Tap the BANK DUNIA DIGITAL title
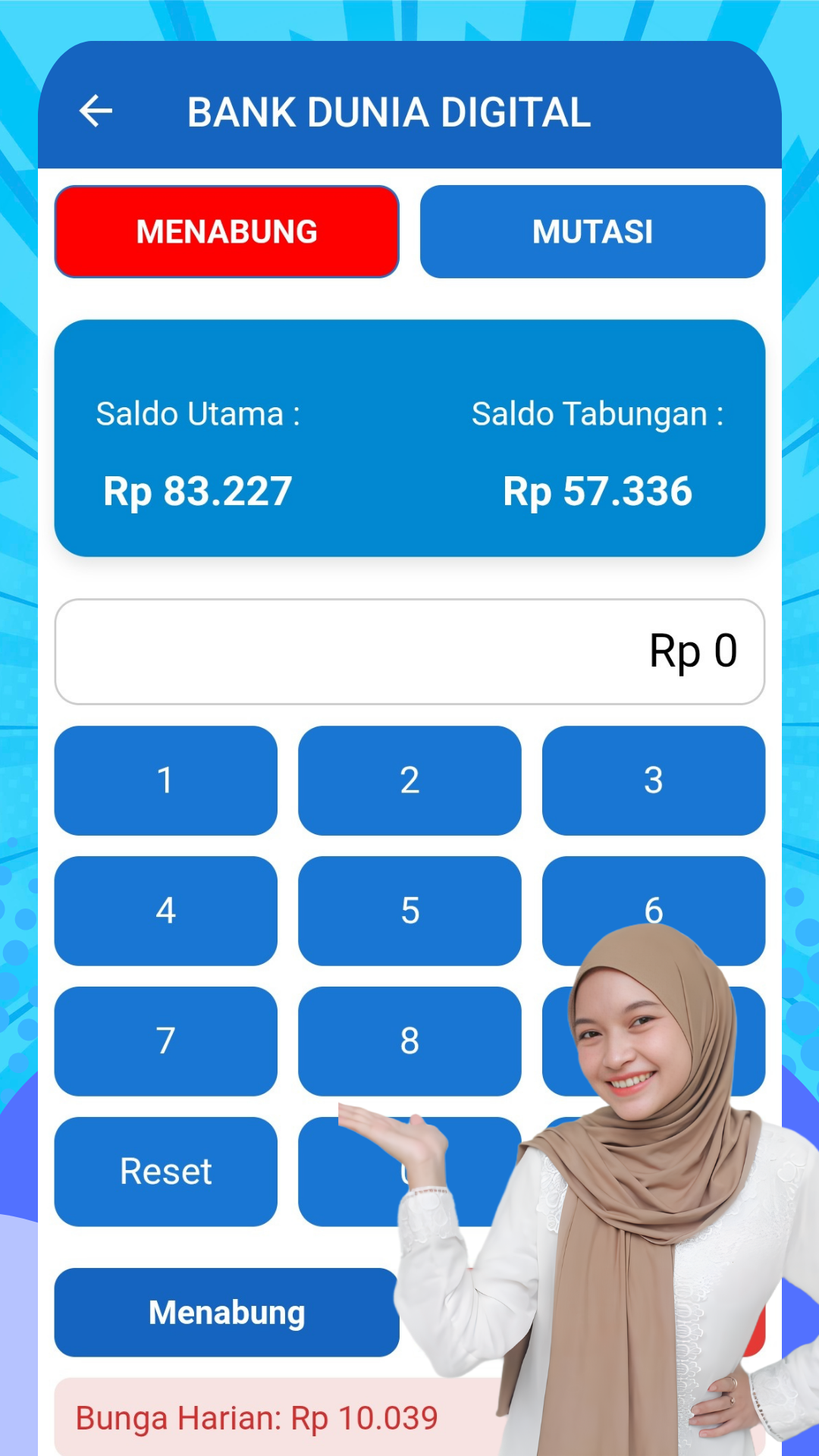819x1456 pixels. point(388,111)
